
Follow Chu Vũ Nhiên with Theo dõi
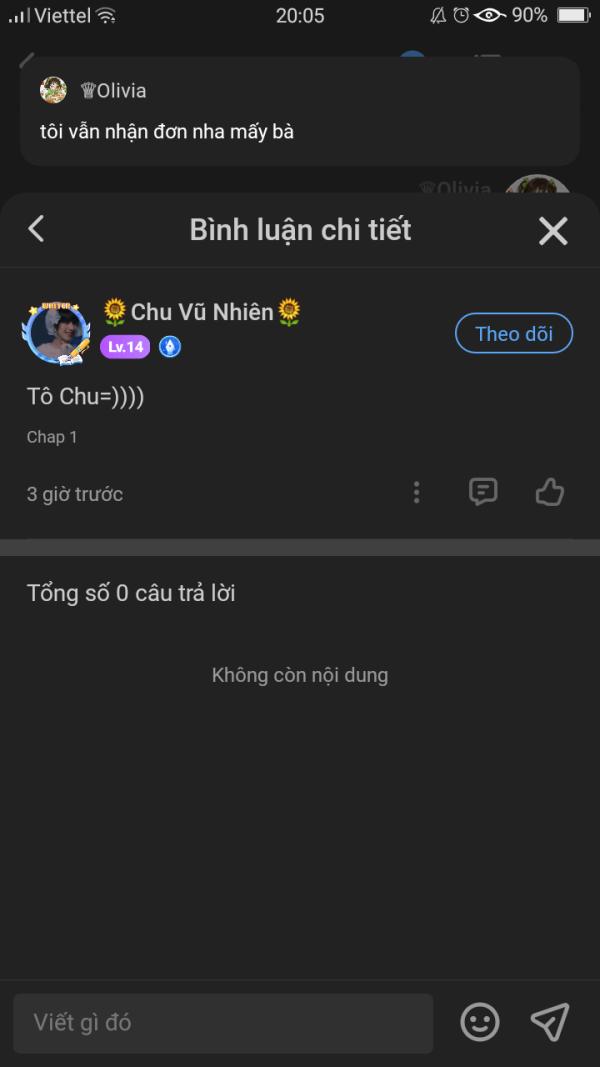pyautogui.click(x=513, y=334)
